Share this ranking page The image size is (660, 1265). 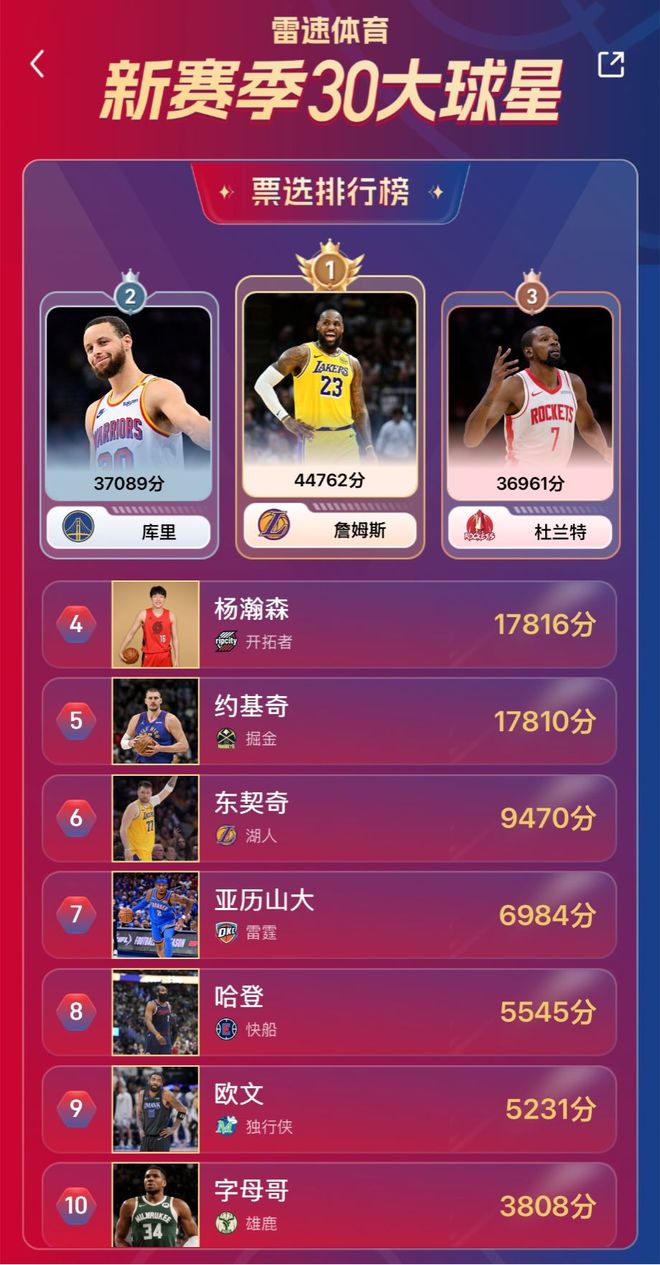(610, 64)
